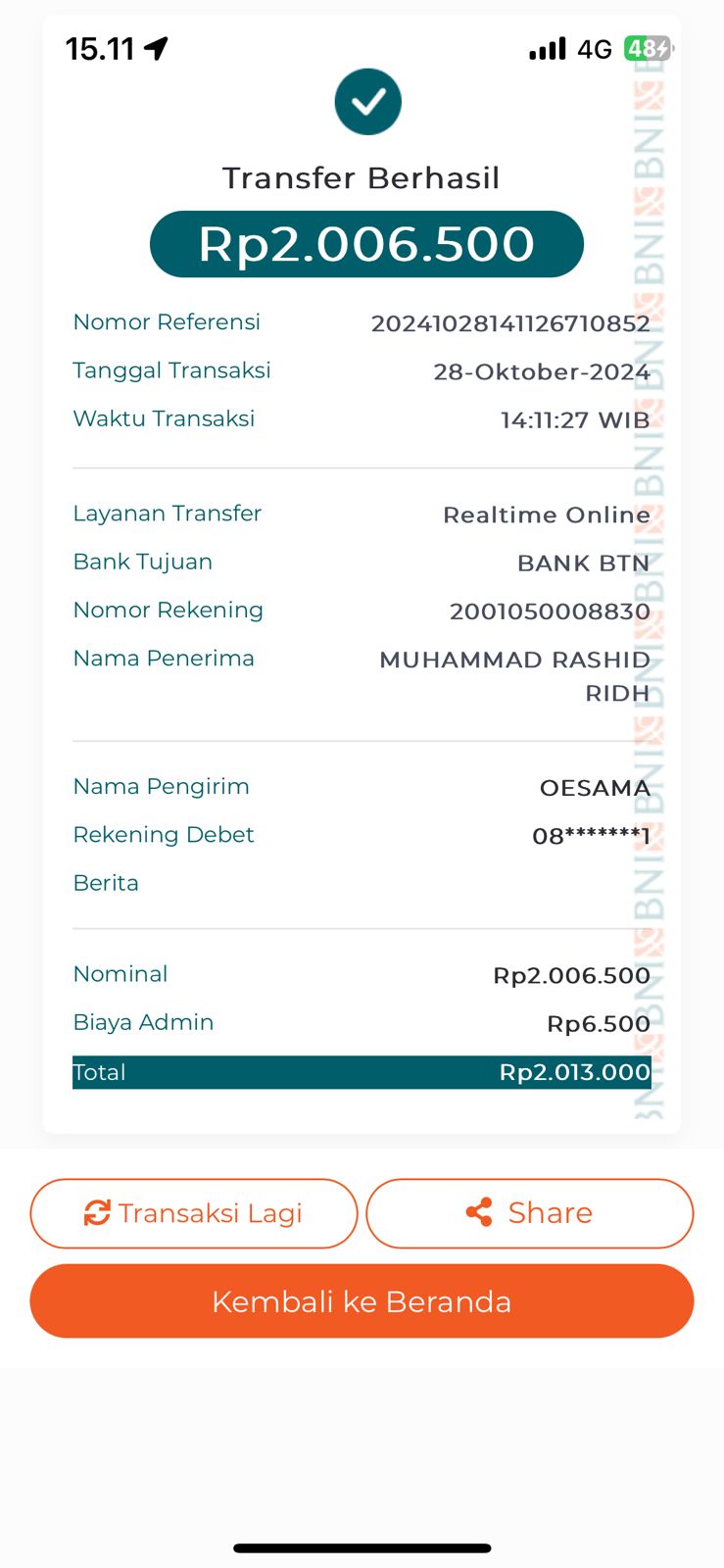Image resolution: width=724 pixels, height=1568 pixels.
Task: Tap the home indicator bar at bottom
Action: (x=362, y=1548)
